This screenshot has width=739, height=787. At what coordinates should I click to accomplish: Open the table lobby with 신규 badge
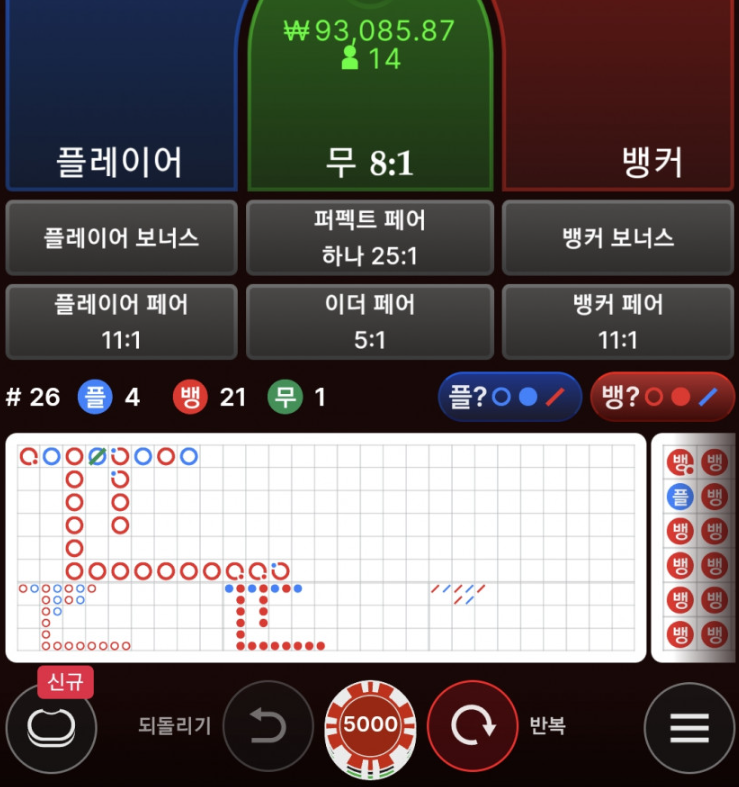51,726
